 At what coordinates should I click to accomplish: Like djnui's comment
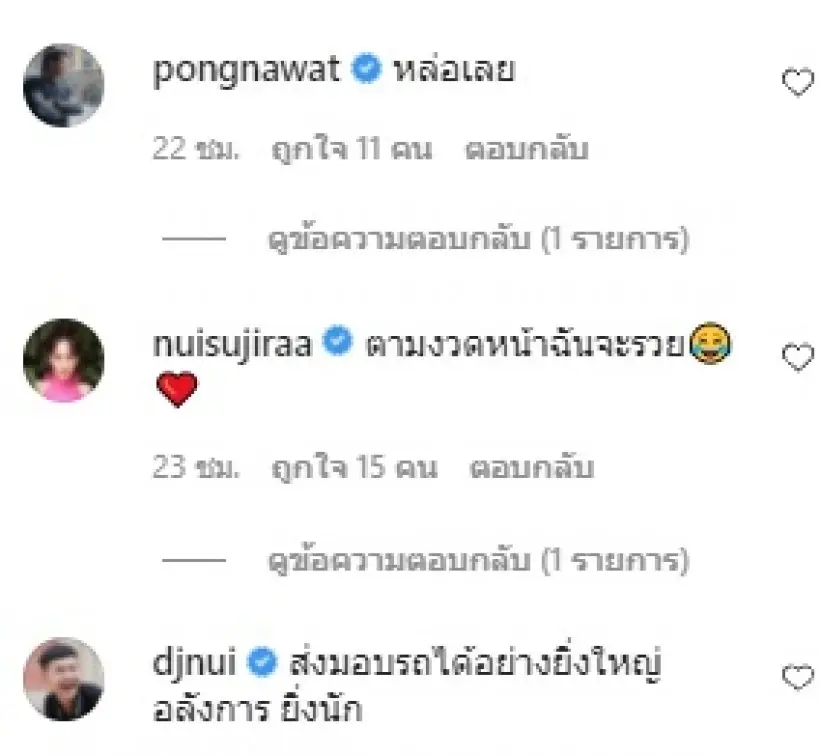[x=797, y=679]
